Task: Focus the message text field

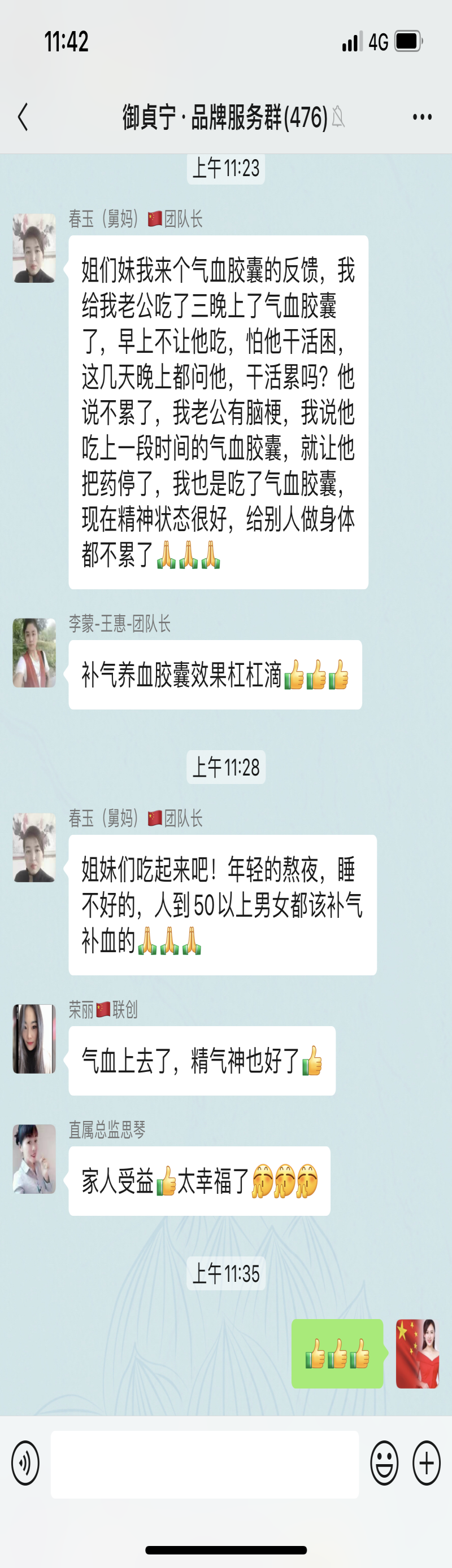Action: coord(204,1464)
